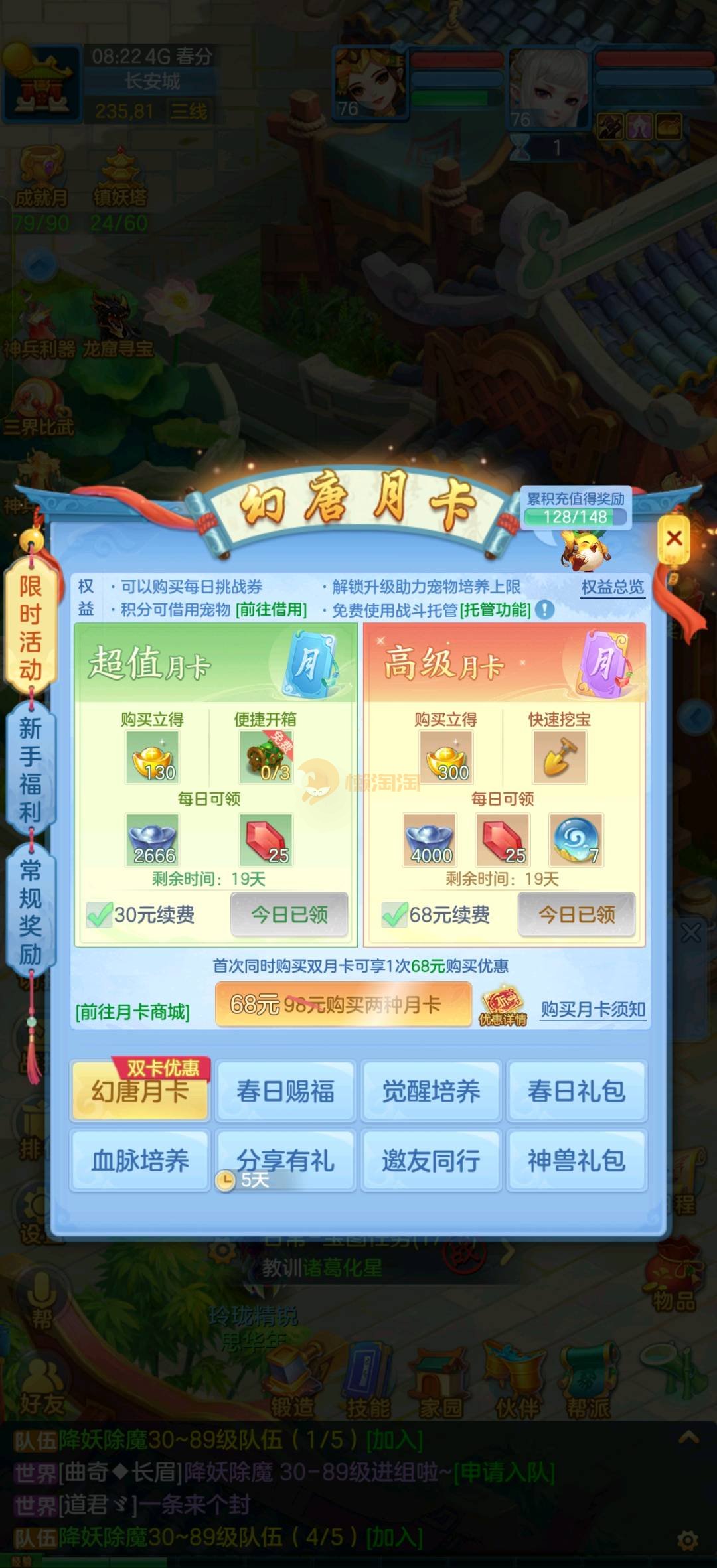Screen dimensions: 717x1568
Task: Open the 分享有礼 tab
Action: point(285,1161)
